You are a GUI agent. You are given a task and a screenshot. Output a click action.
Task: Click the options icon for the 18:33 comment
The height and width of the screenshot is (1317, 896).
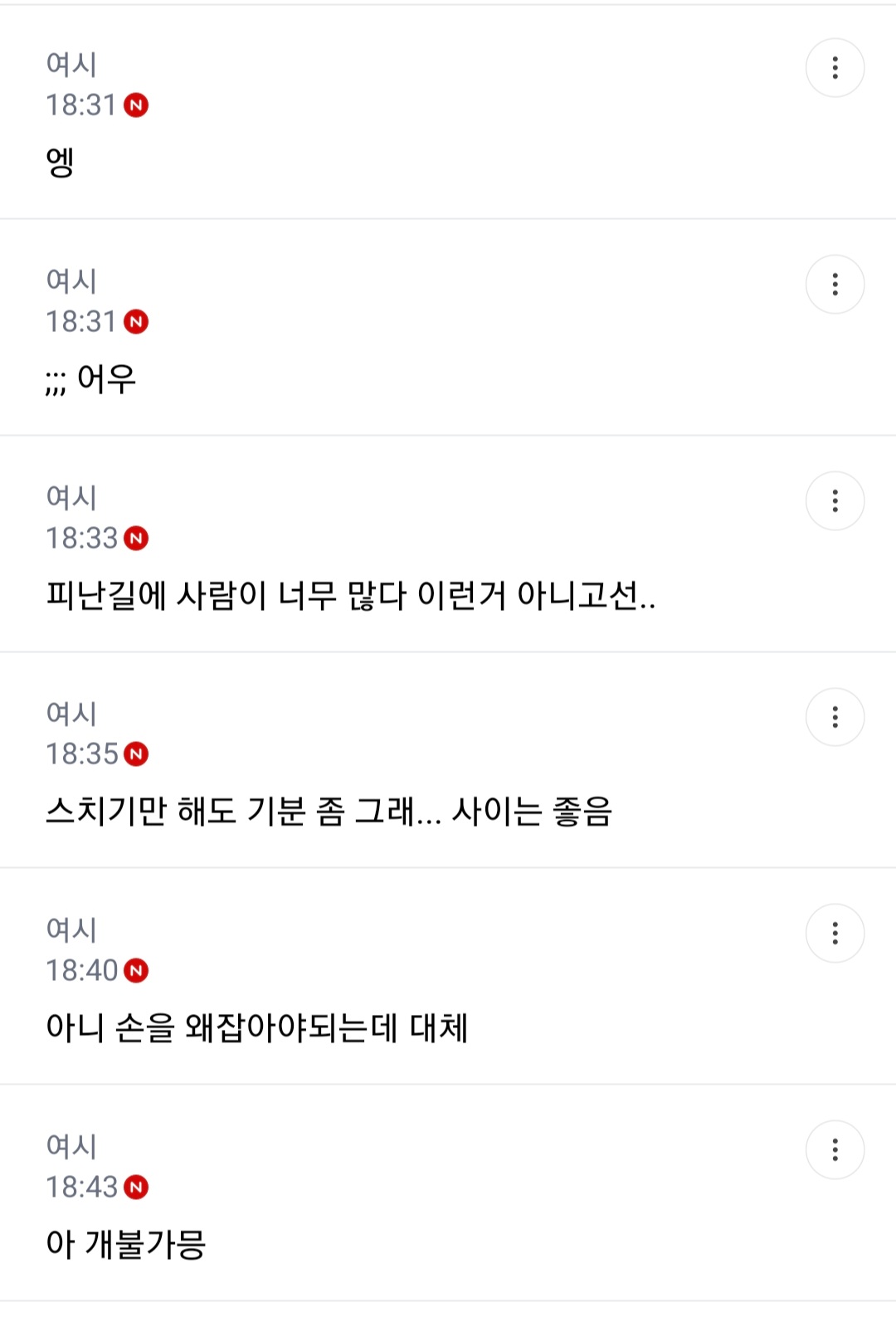pos(834,500)
